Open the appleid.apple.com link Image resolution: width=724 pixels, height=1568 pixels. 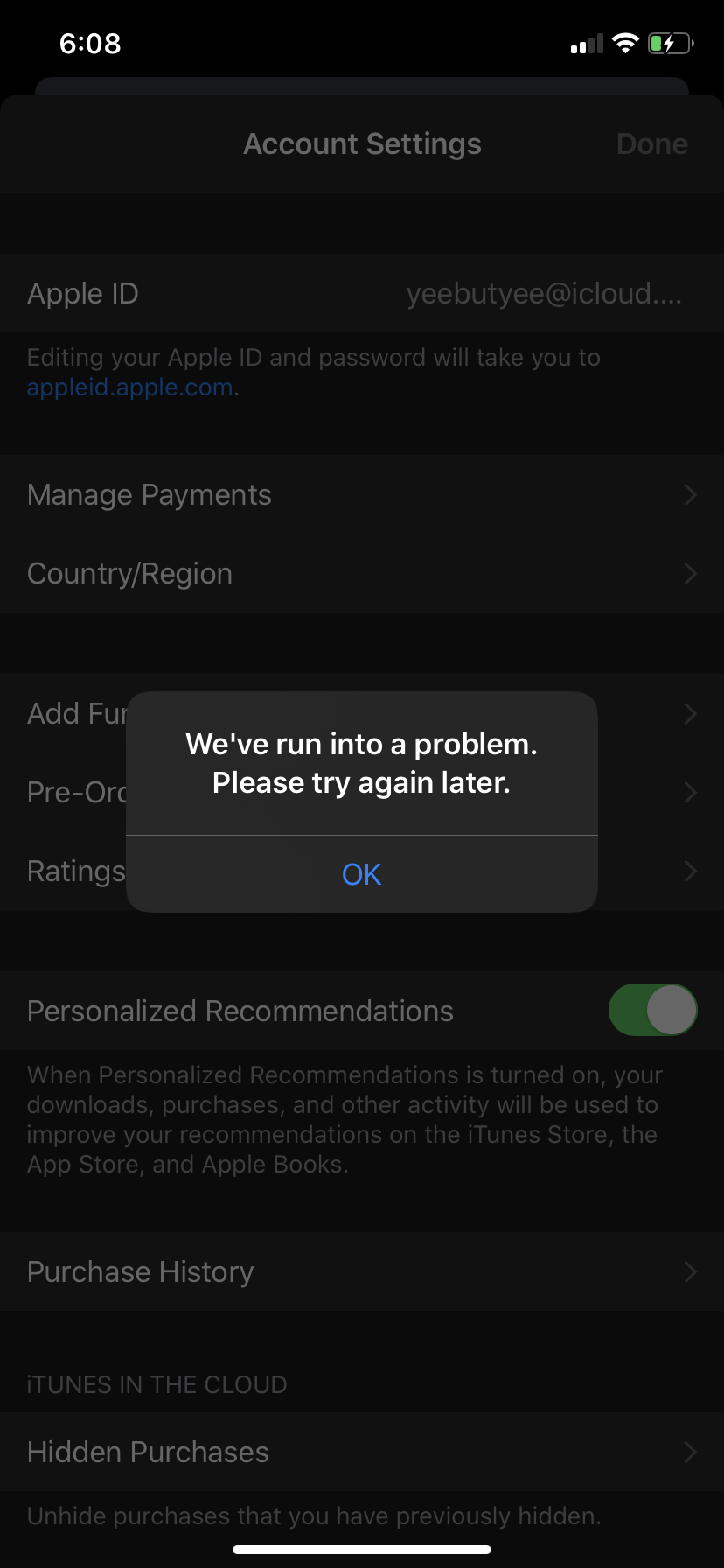click(129, 388)
